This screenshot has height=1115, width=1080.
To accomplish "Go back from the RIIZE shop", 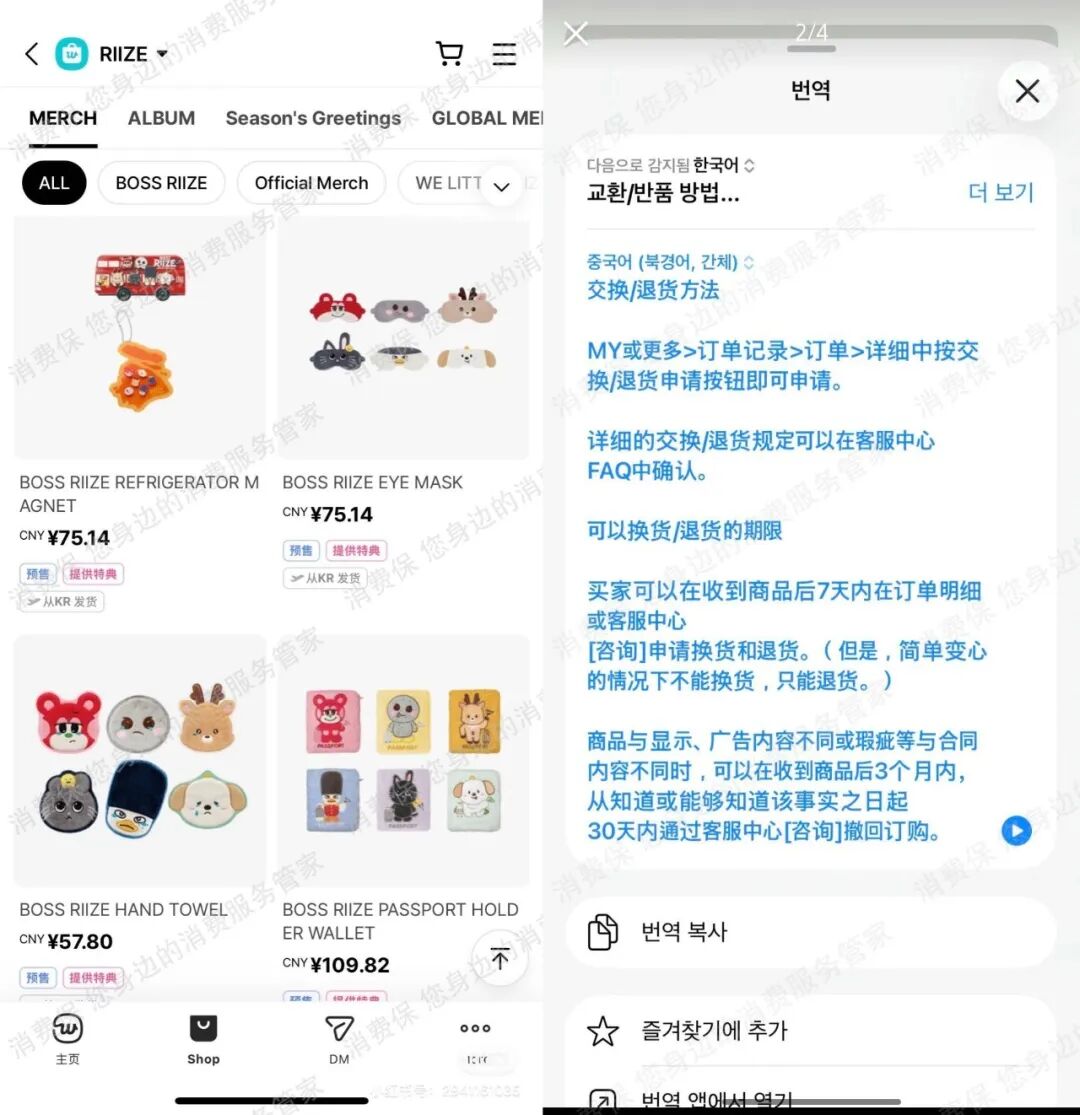I will [x=32, y=54].
